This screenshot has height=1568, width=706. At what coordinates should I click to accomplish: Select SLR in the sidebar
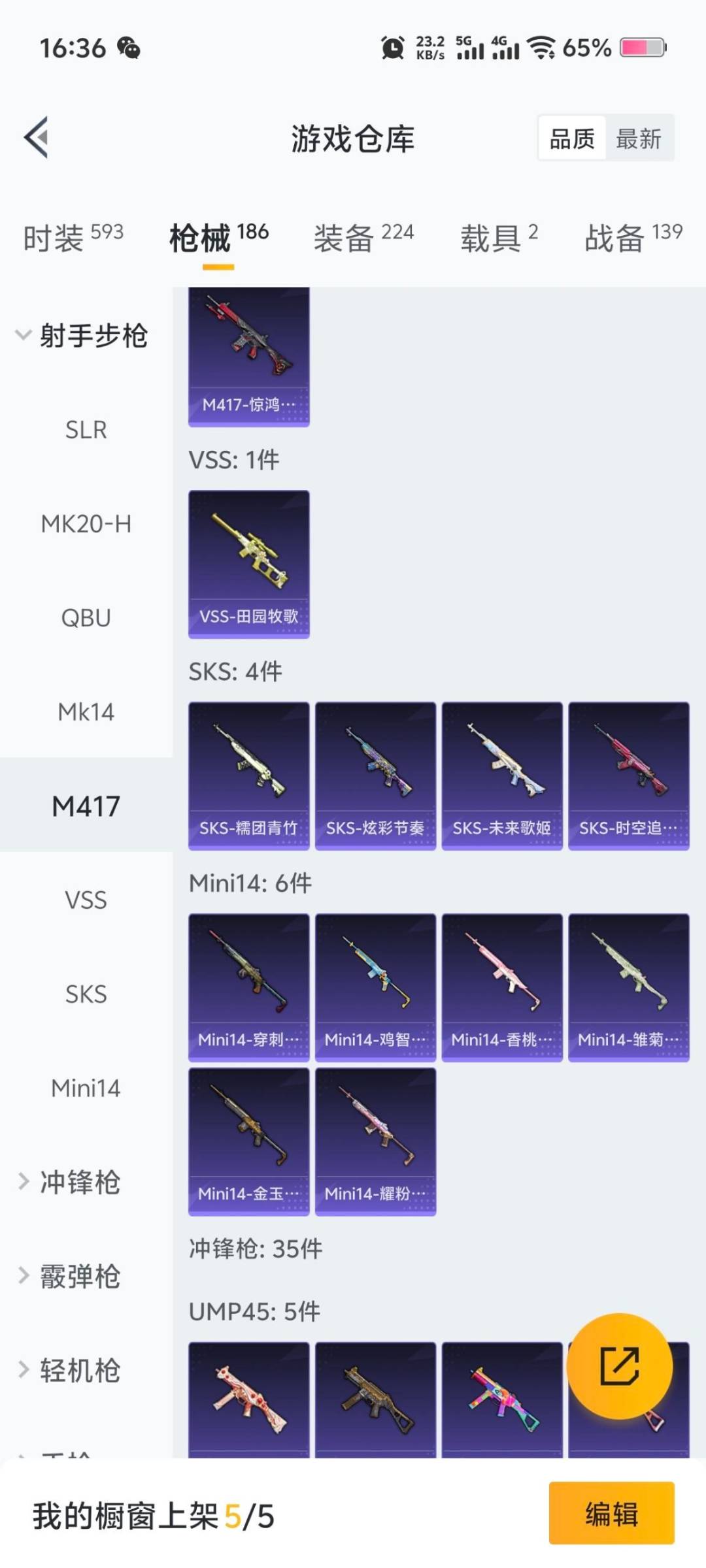[x=86, y=430]
